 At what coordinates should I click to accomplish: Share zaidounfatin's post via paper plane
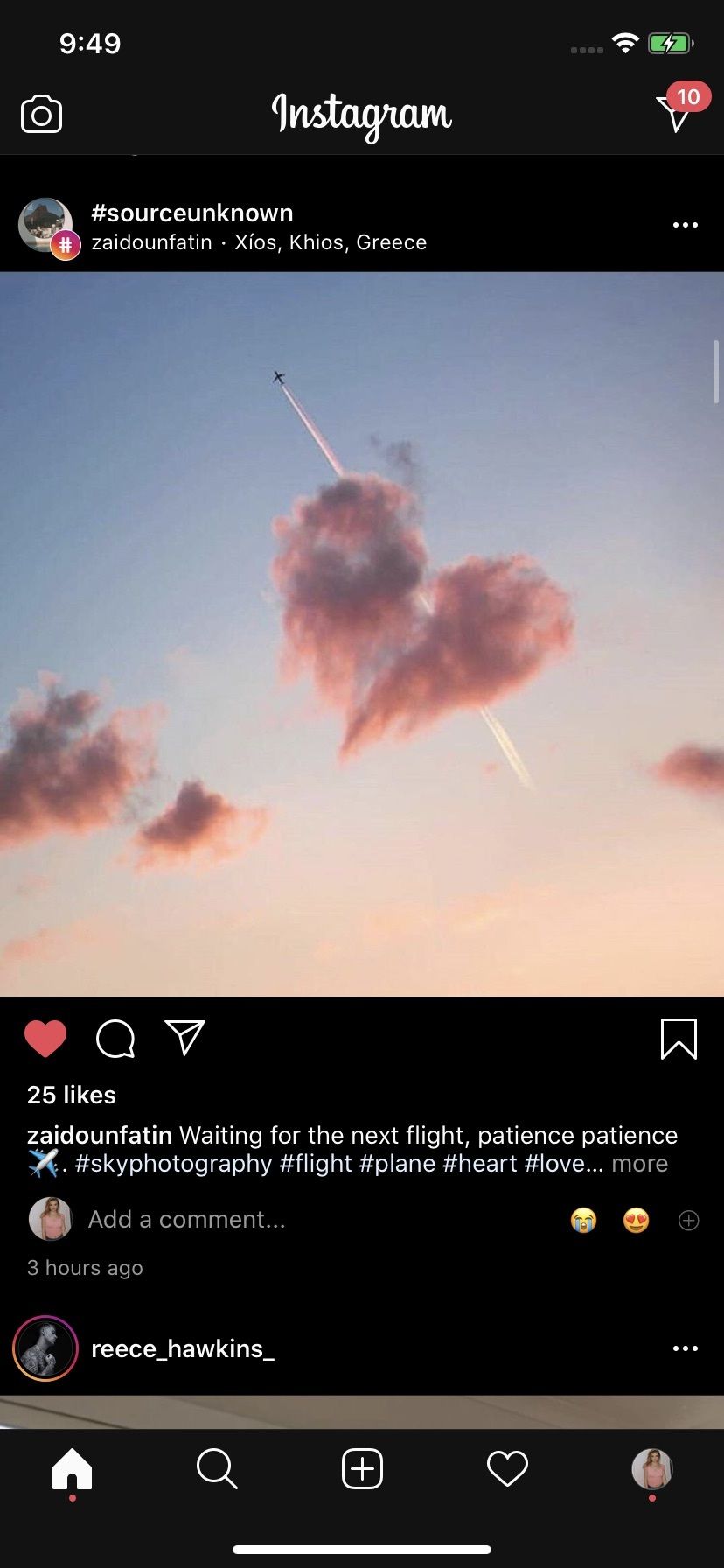[x=184, y=1038]
